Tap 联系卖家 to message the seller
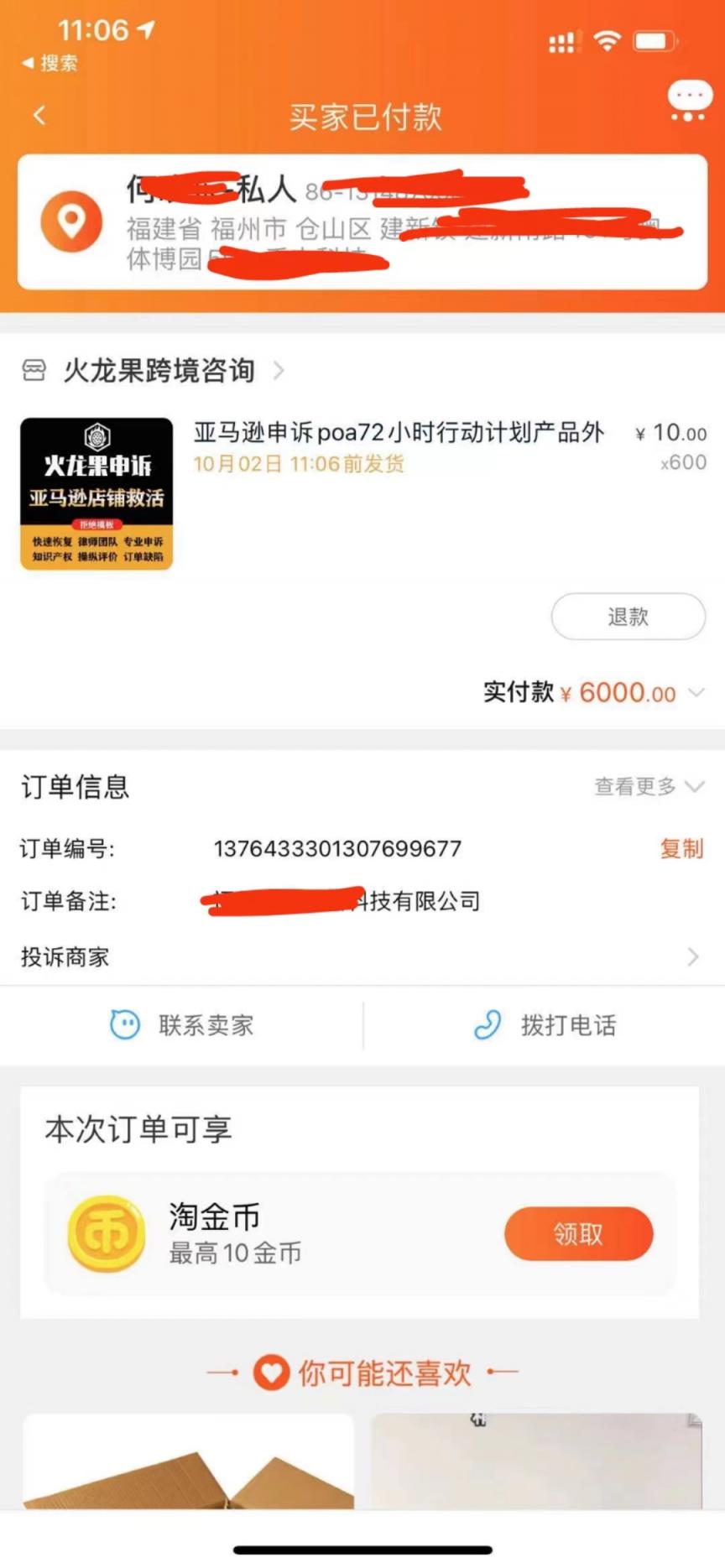725x1568 pixels. tap(181, 1024)
